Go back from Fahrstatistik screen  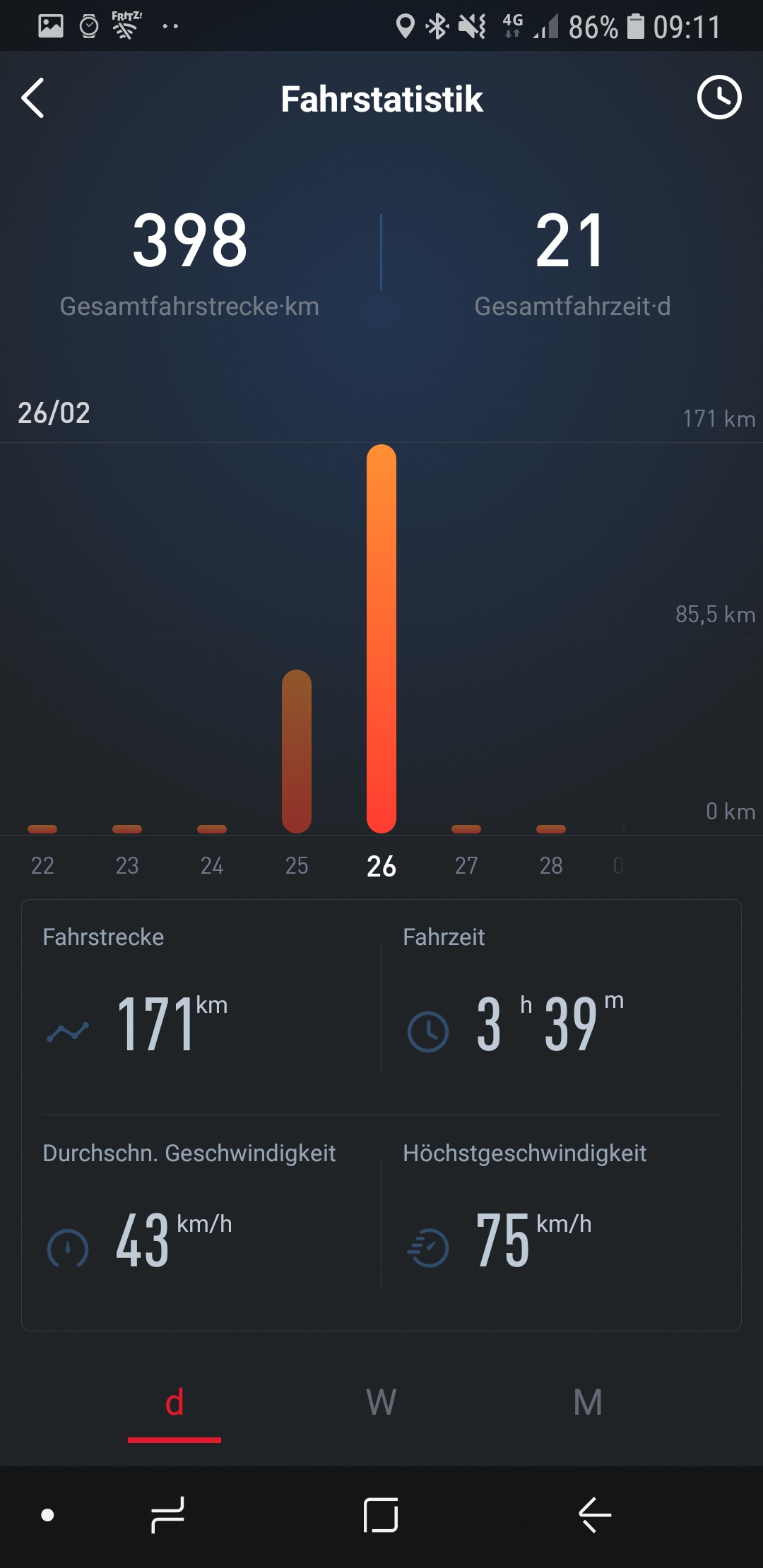[x=33, y=97]
